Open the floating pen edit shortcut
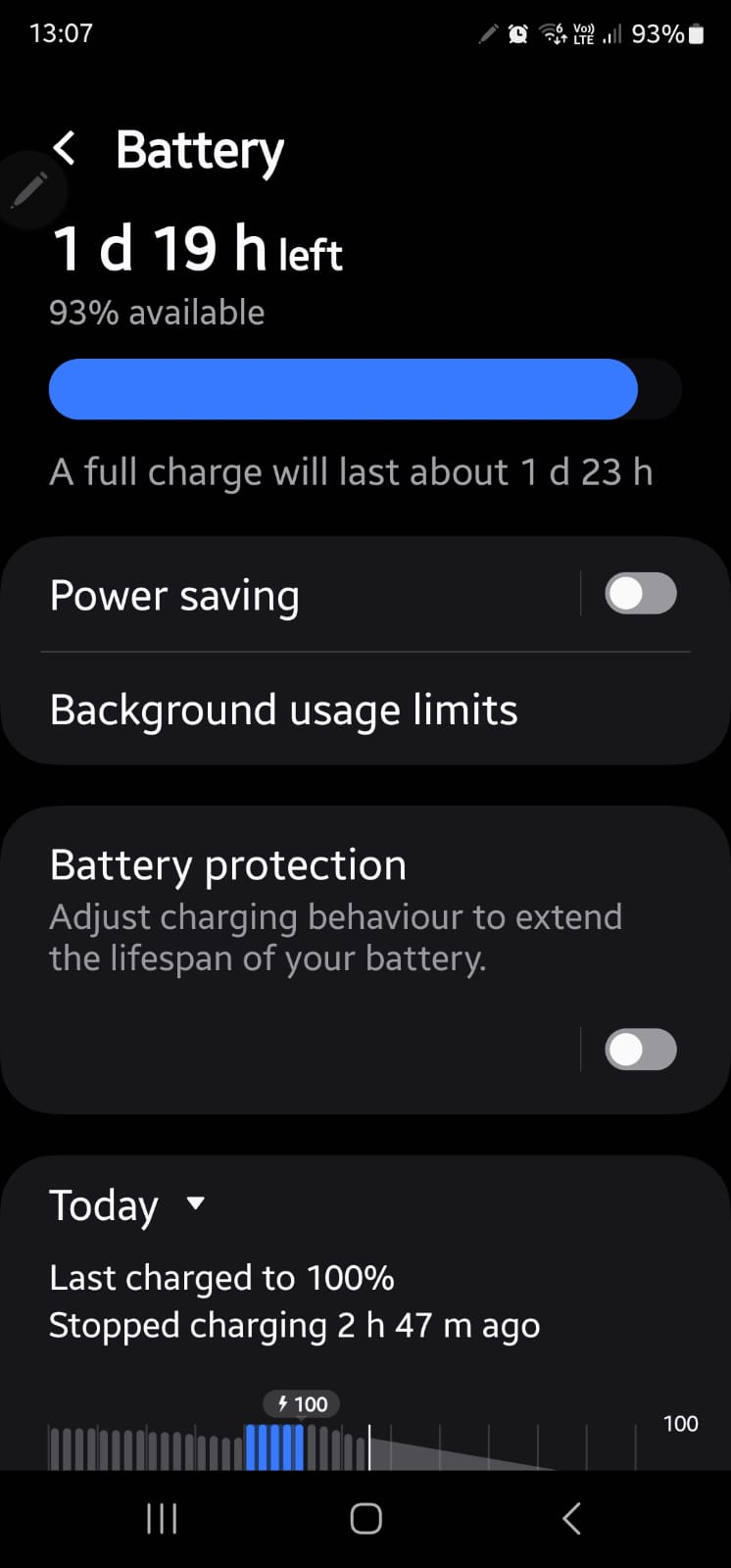 click(x=28, y=189)
